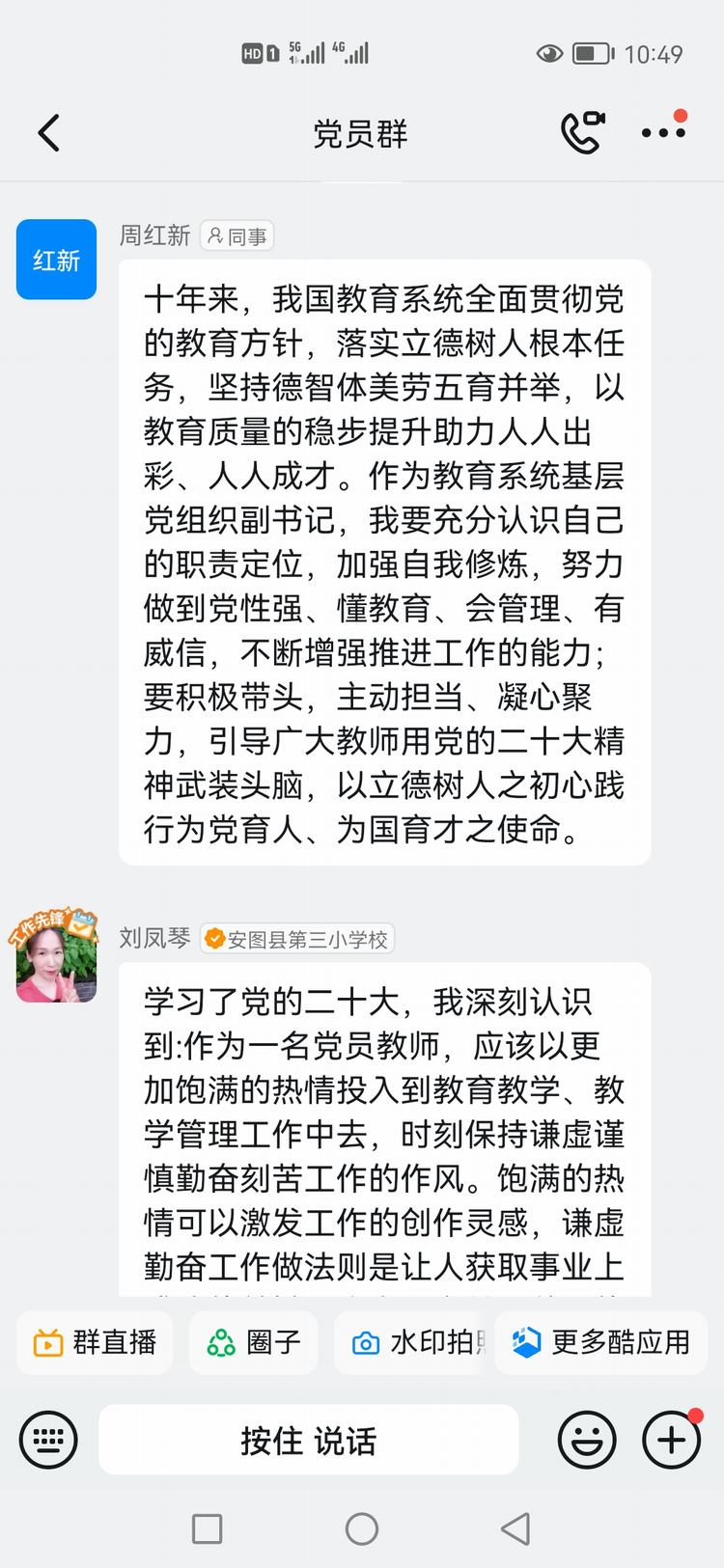Open the emoji picker
This screenshot has height=1568, width=724.
click(587, 1441)
